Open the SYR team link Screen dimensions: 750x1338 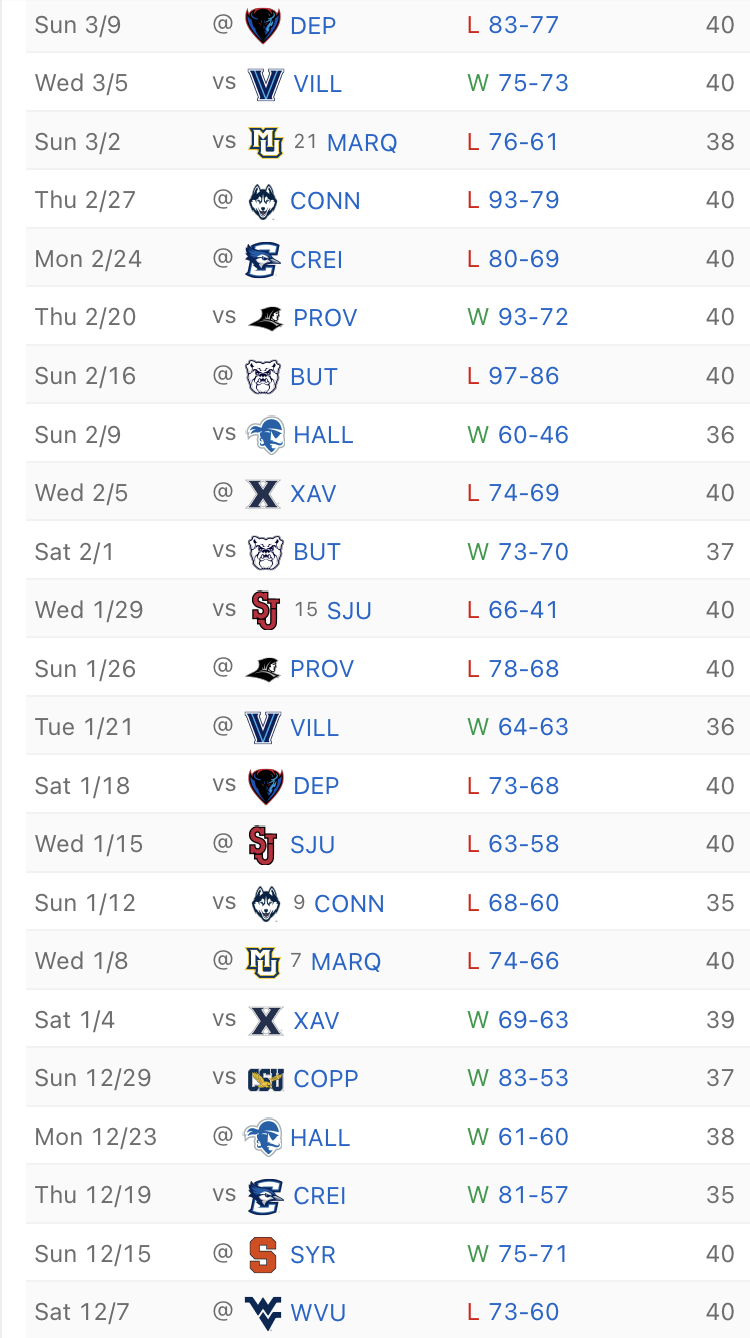[x=312, y=1255]
